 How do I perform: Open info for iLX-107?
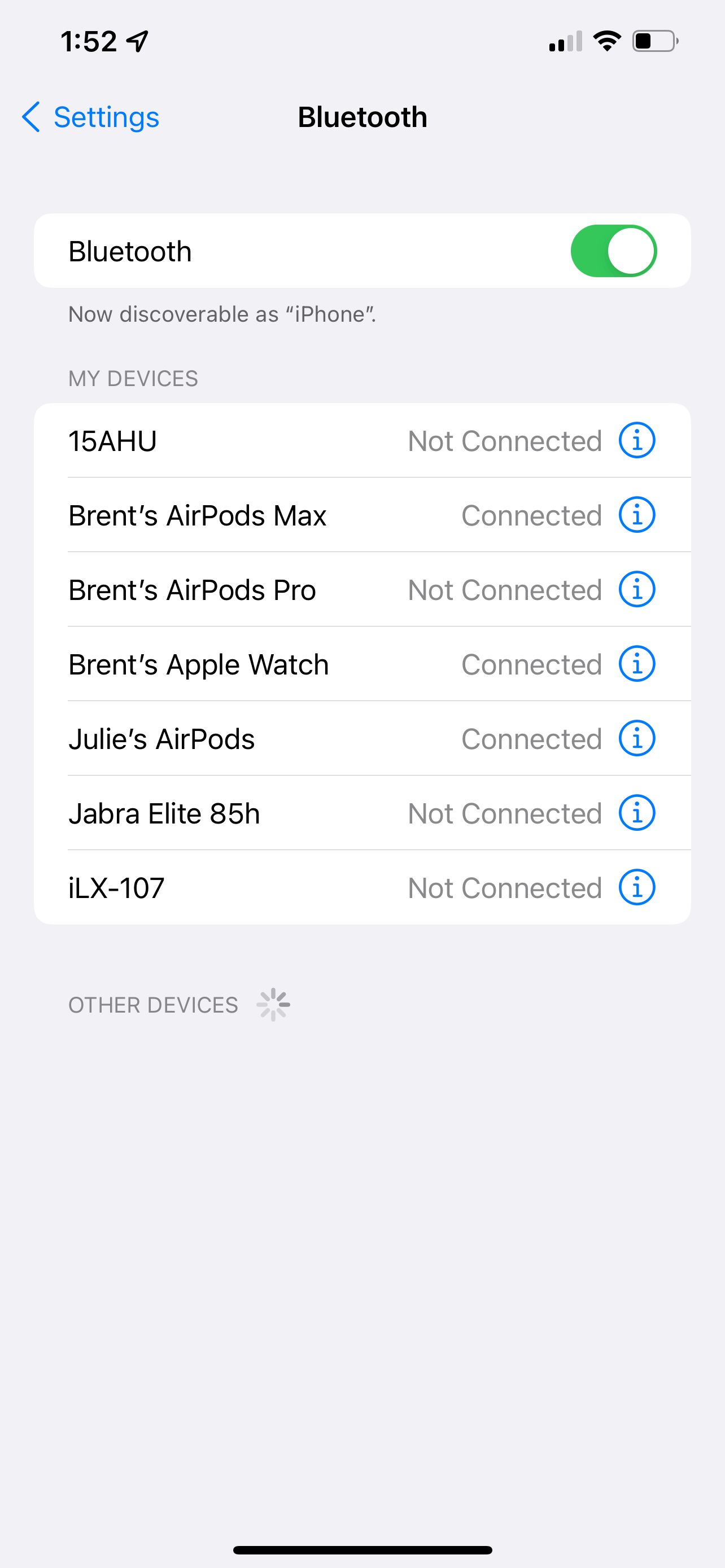637,887
